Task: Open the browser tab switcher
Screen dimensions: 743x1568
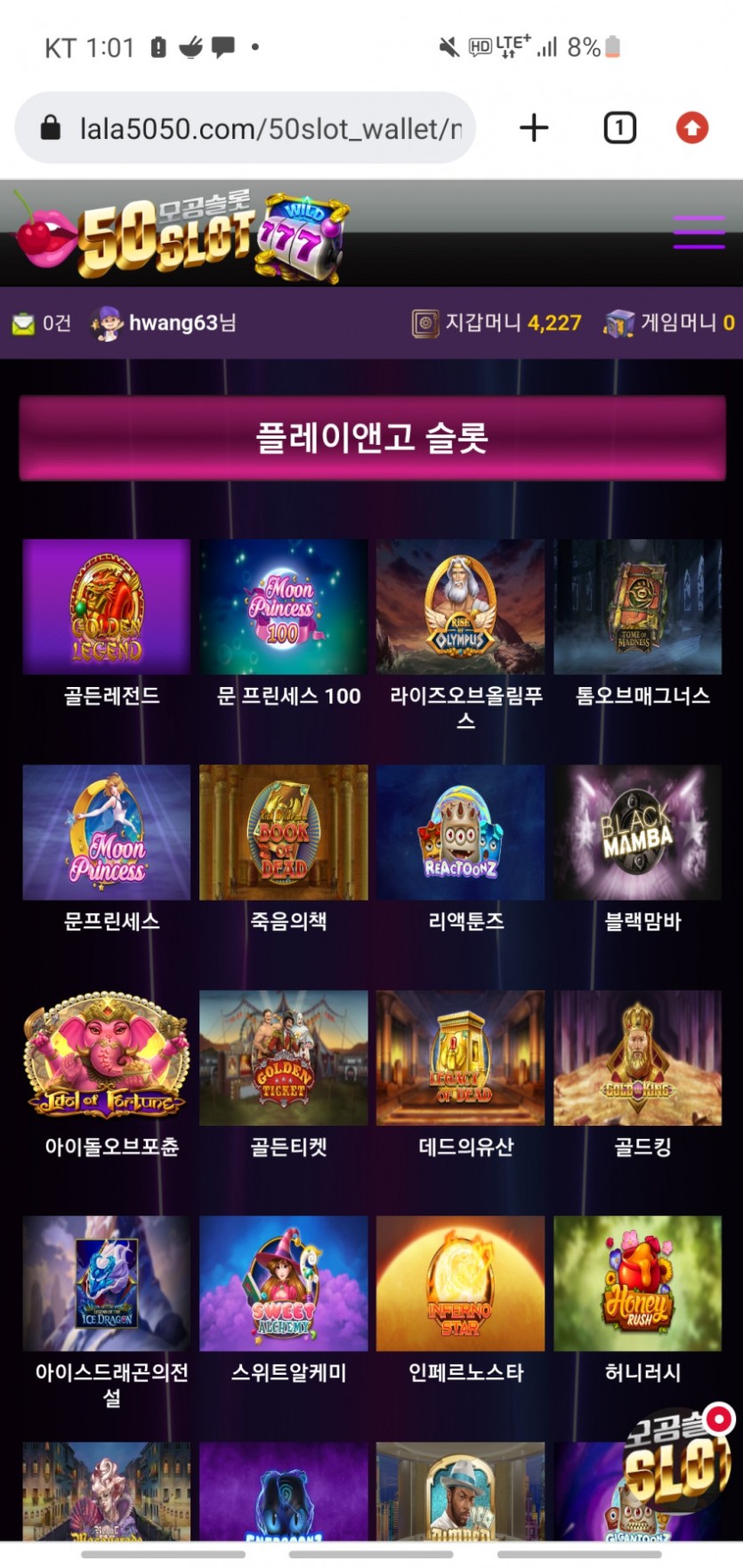Action: coord(619,128)
